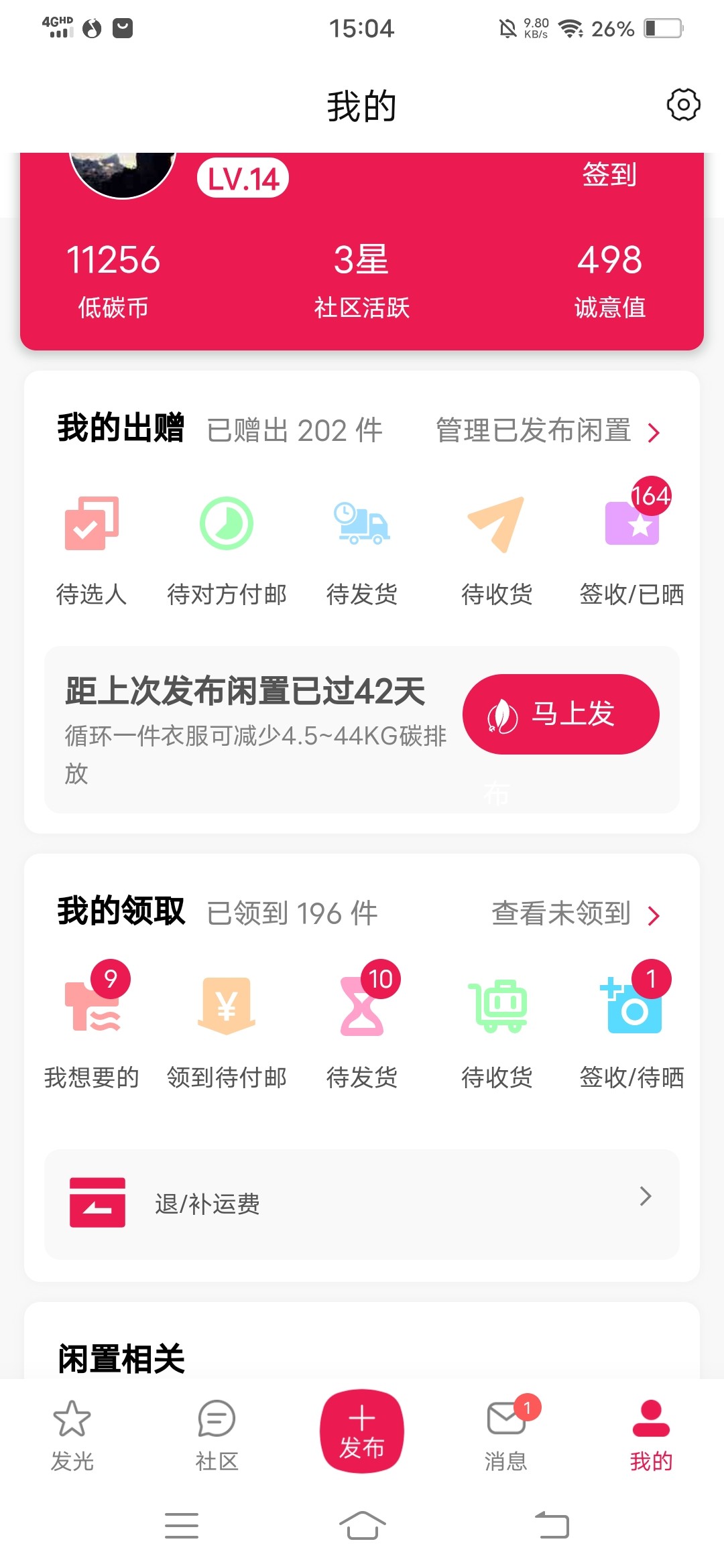
Task: View 社区活跃 3星 details
Action: [361, 278]
